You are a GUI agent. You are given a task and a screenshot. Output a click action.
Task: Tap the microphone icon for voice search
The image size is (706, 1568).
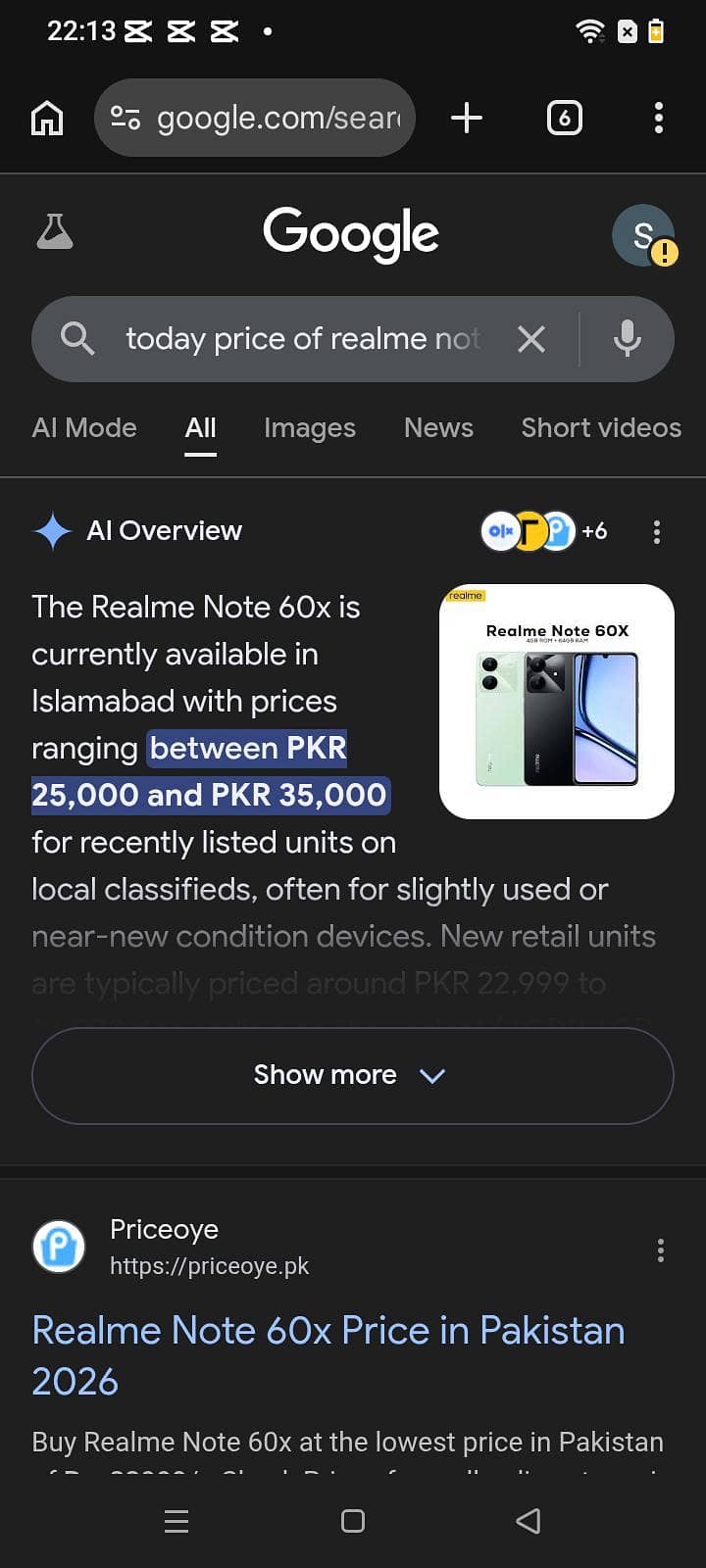click(x=626, y=339)
